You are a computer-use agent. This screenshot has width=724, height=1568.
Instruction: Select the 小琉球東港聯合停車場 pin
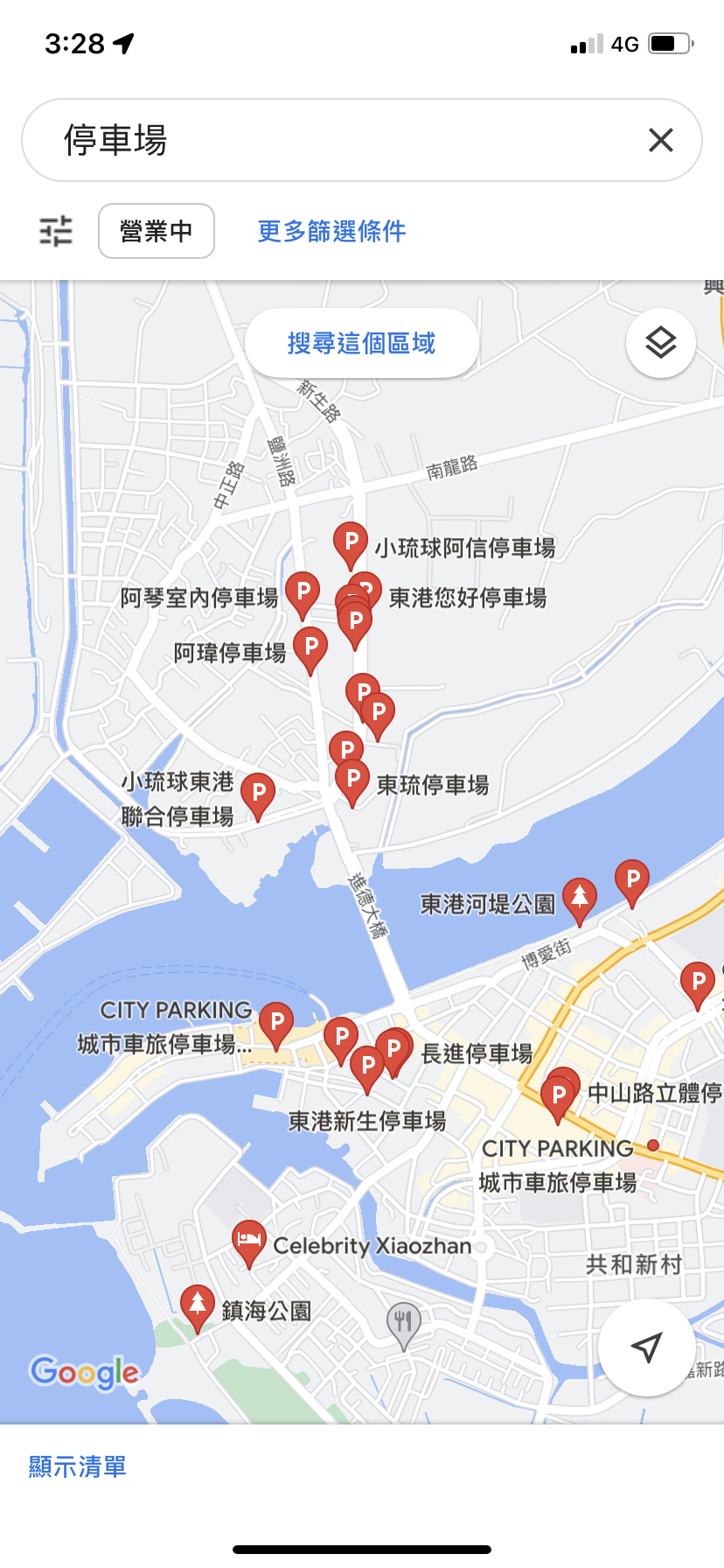[258, 795]
